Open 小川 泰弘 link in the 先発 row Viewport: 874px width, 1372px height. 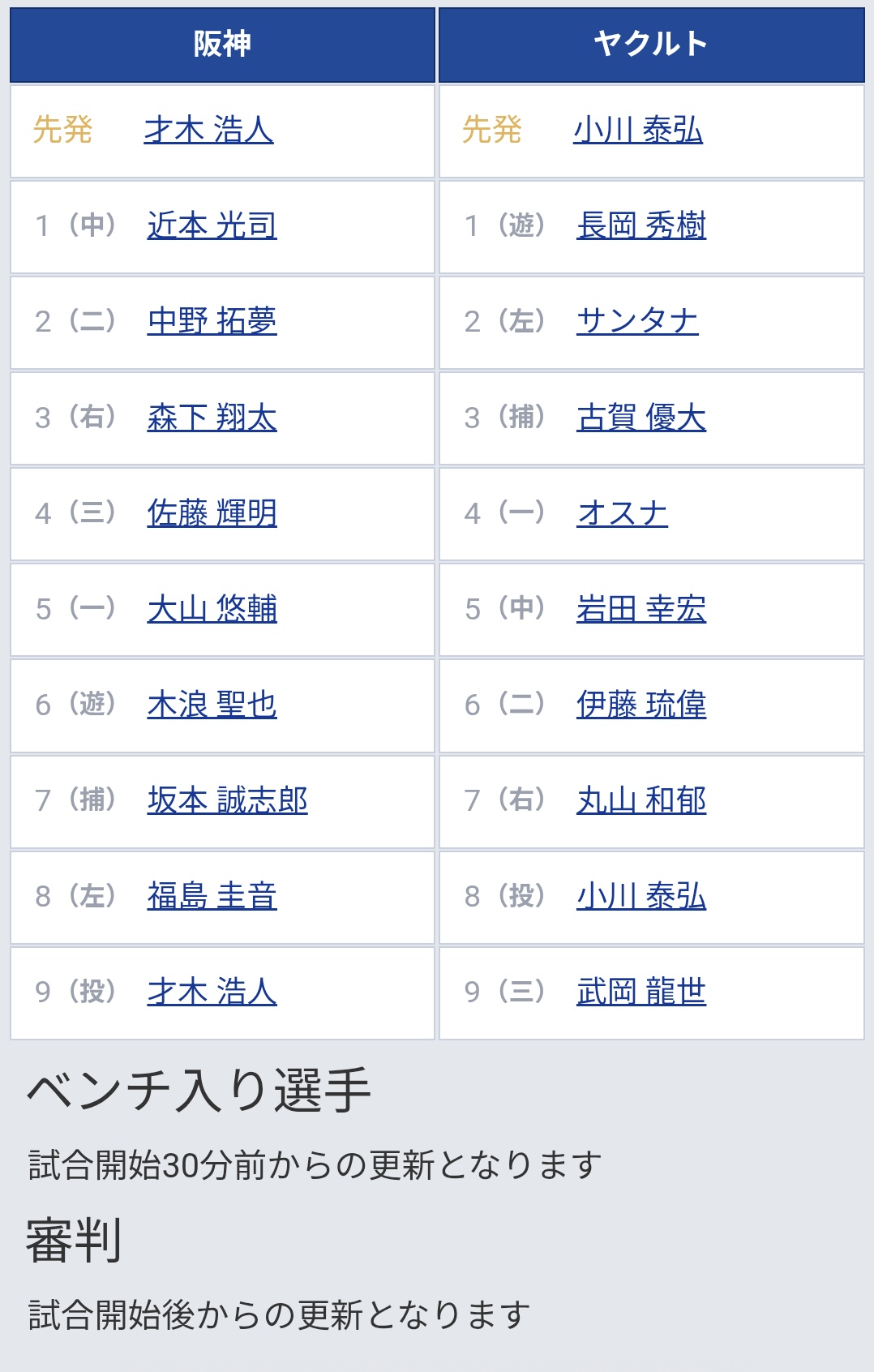637,130
